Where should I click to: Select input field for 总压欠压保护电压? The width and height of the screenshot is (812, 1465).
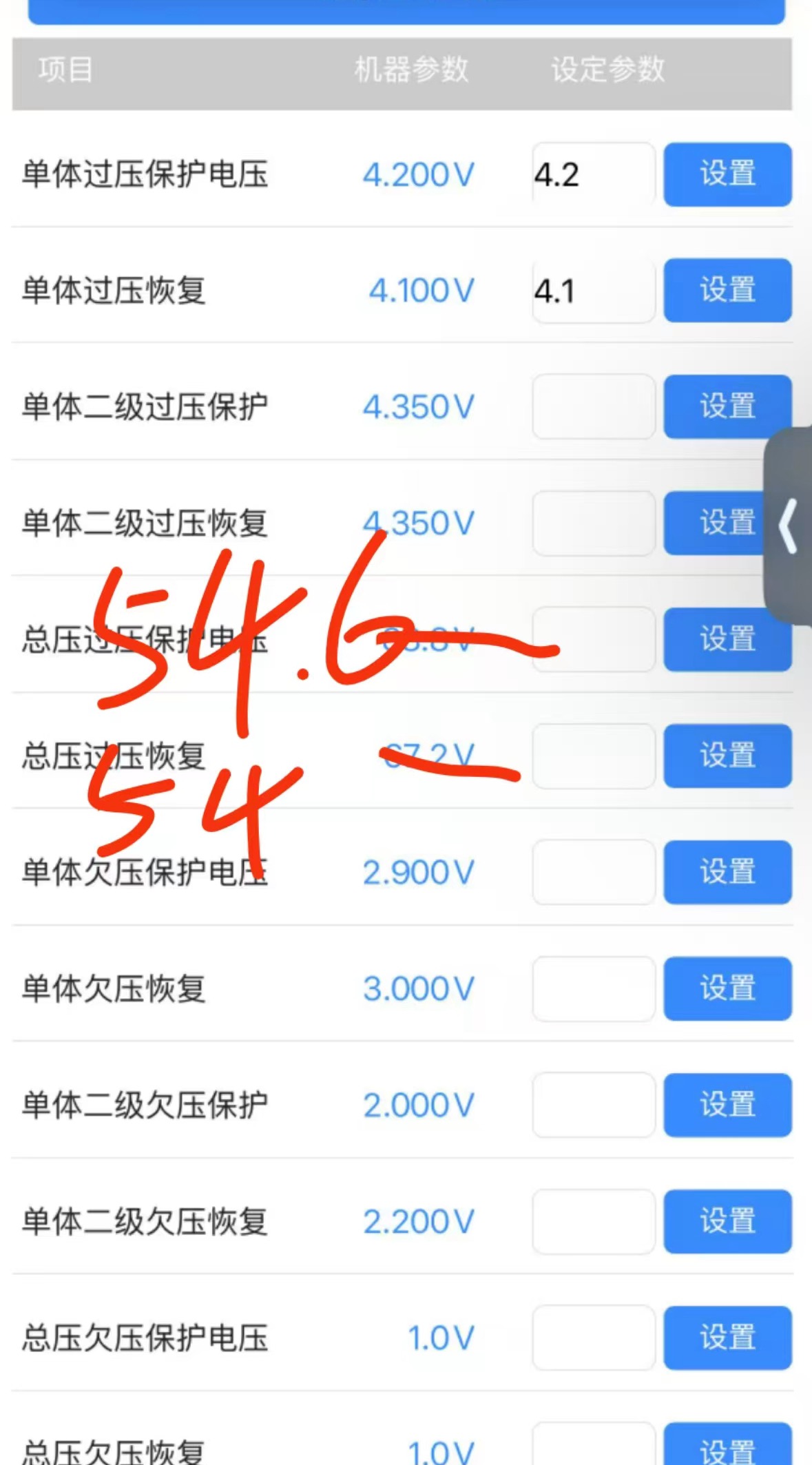[x=593, y=1338]
